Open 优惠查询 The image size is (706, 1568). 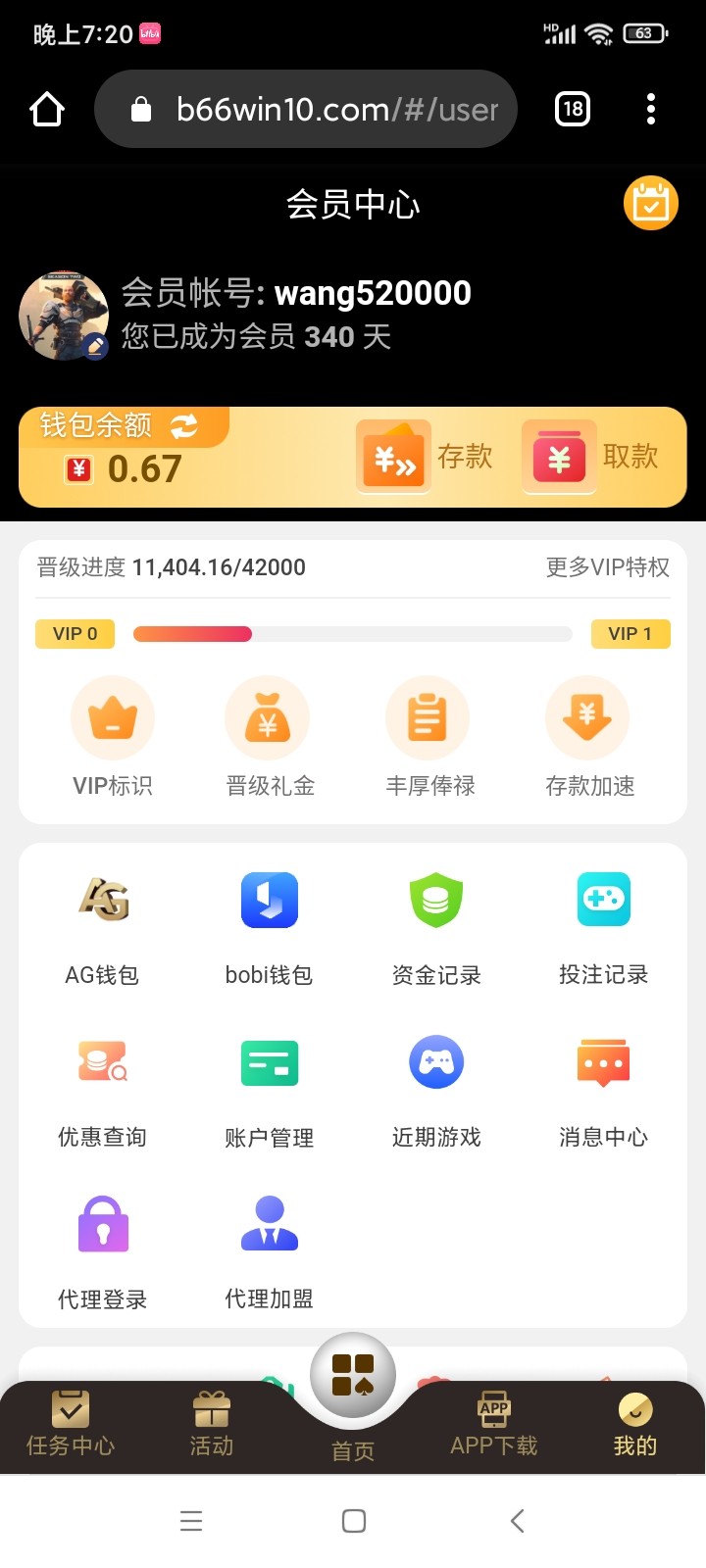coord(102,1090)
